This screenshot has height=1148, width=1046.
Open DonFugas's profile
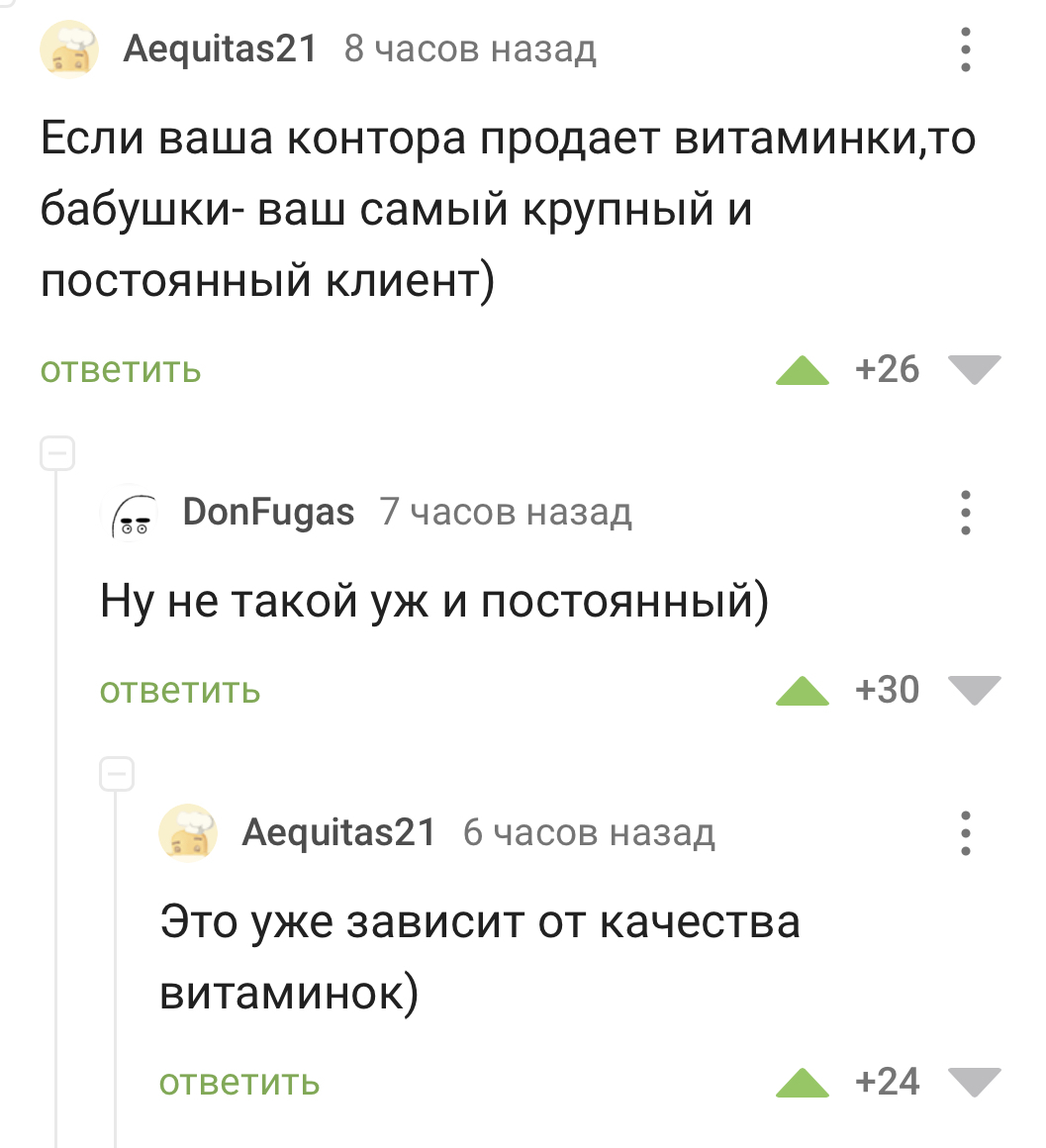268,512
